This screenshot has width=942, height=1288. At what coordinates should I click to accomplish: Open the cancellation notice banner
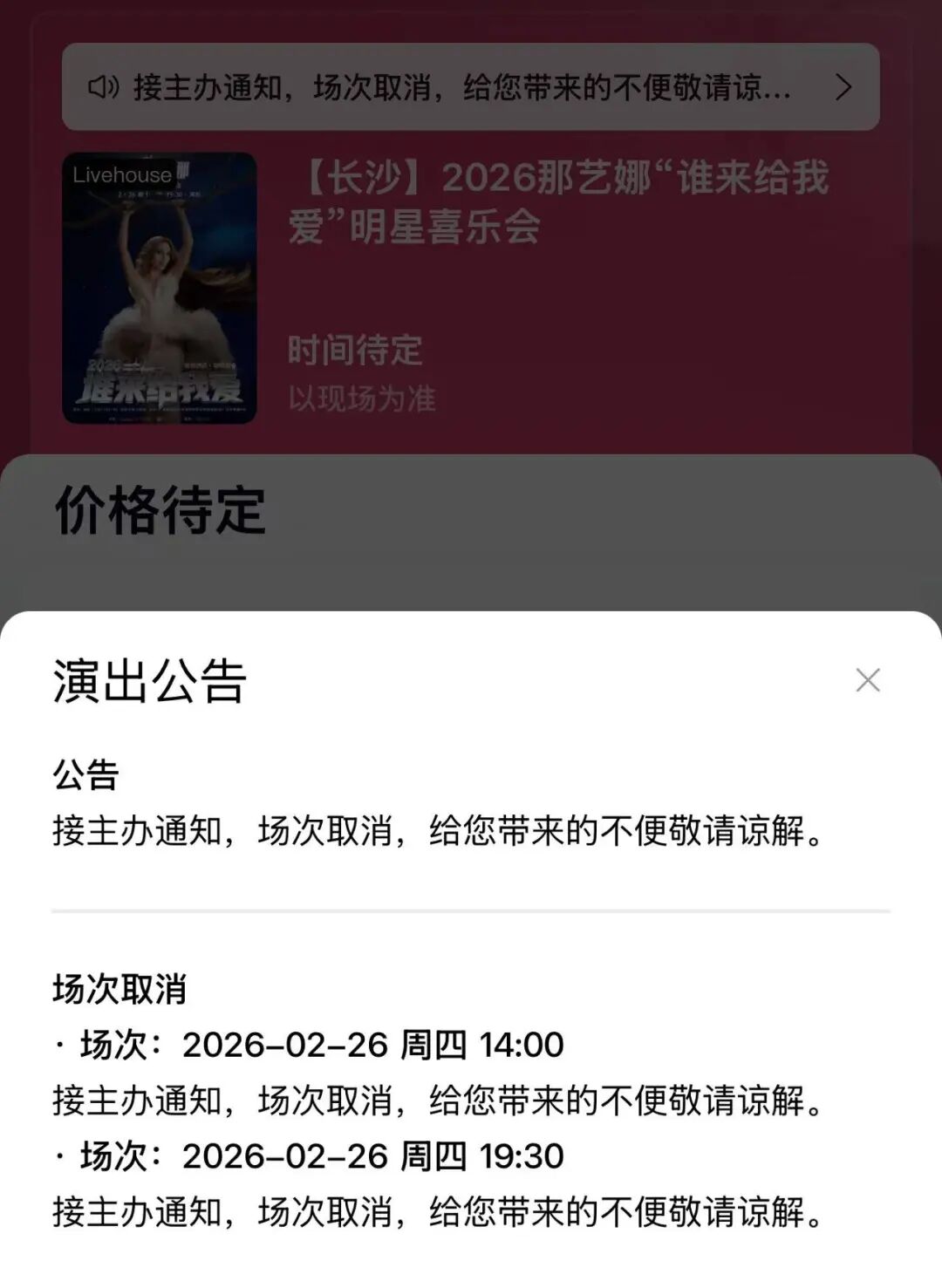(x=470, y=87)
